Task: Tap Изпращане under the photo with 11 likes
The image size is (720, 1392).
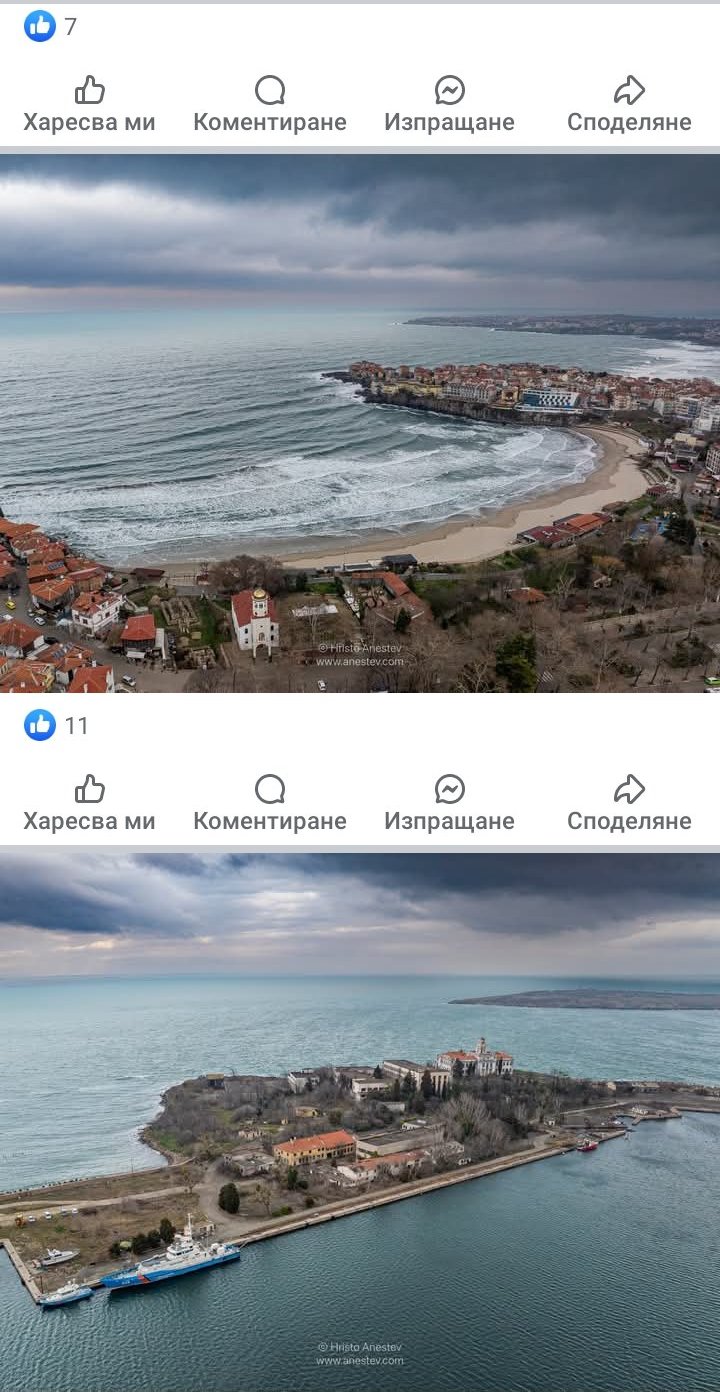Action: coord(449,805)
